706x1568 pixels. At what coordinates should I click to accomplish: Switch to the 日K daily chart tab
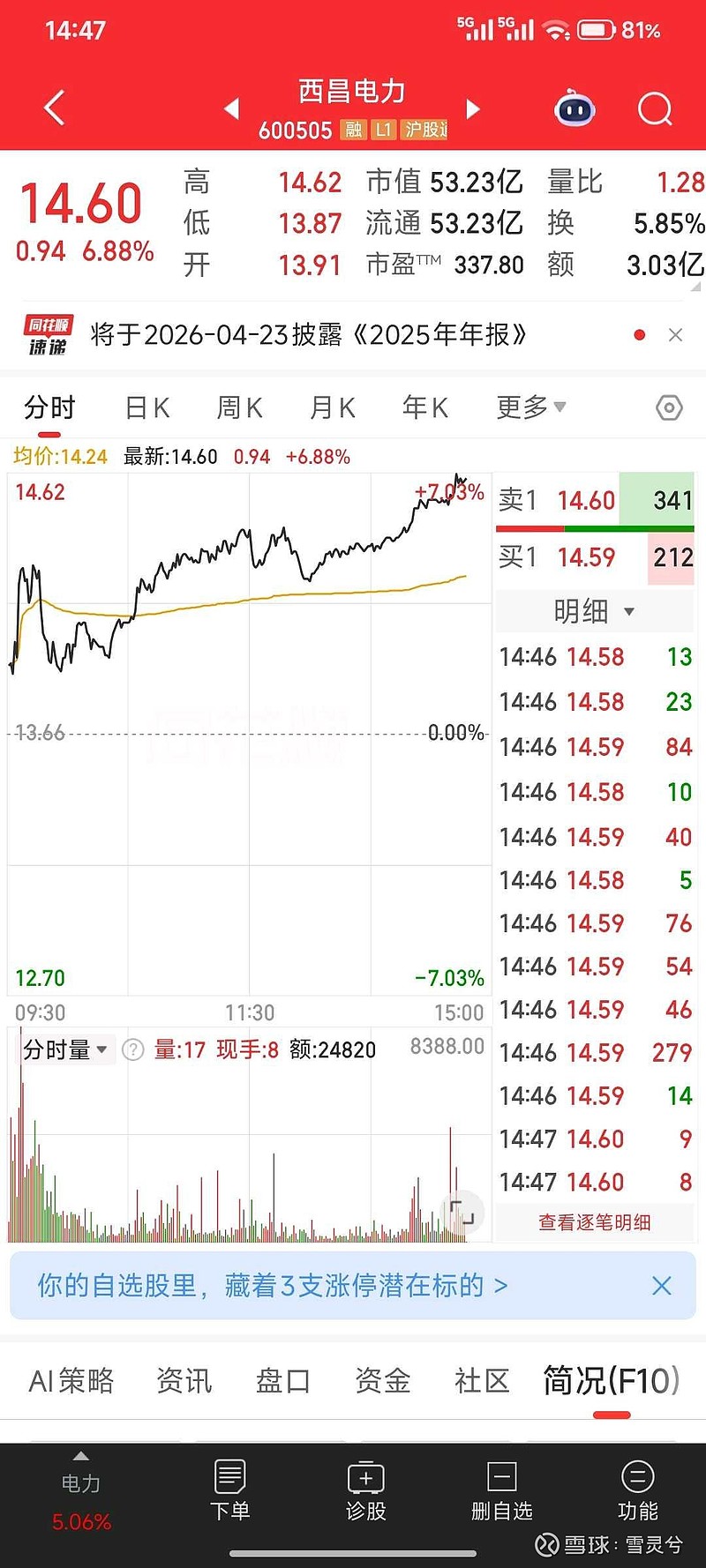point(147,407)
